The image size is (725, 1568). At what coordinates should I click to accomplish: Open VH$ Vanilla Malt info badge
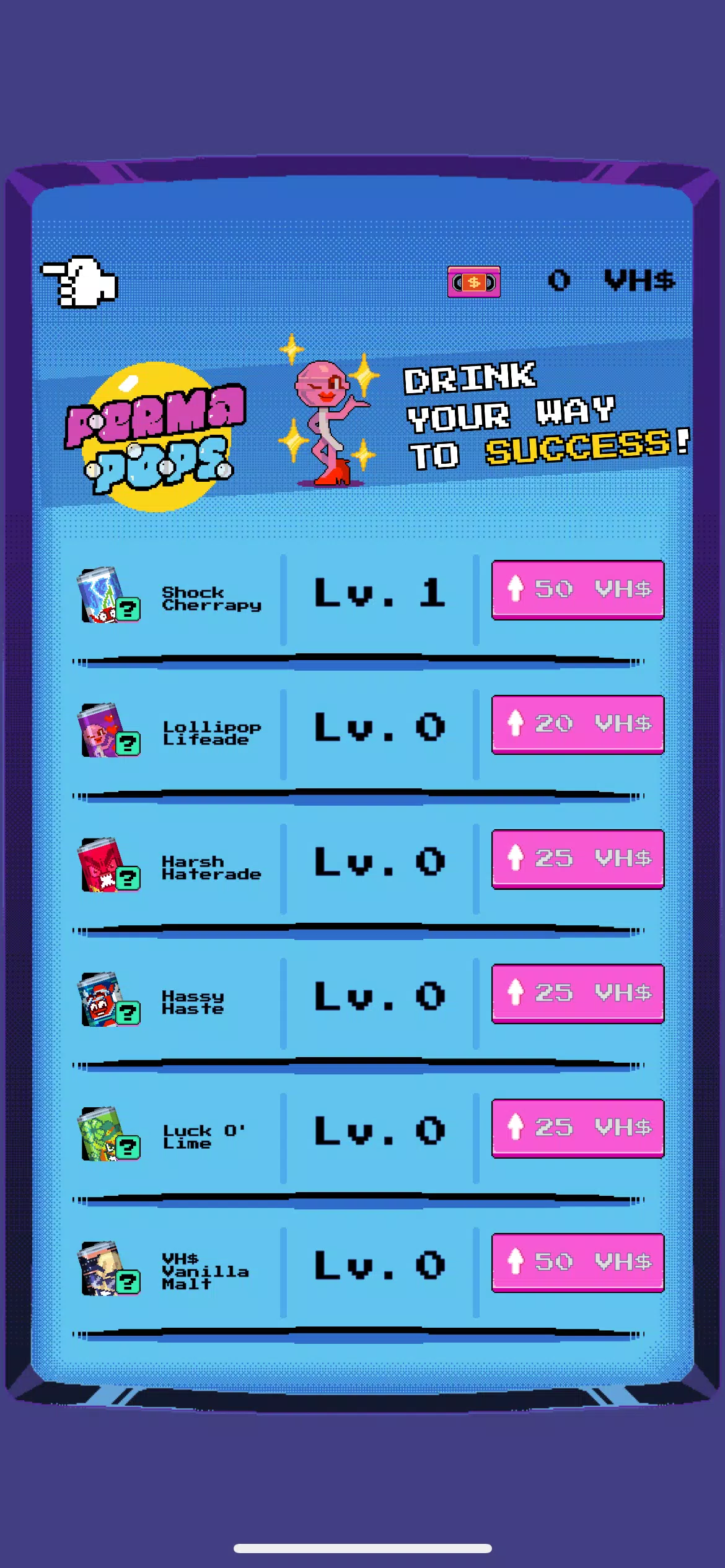(x=128, y=1282)
